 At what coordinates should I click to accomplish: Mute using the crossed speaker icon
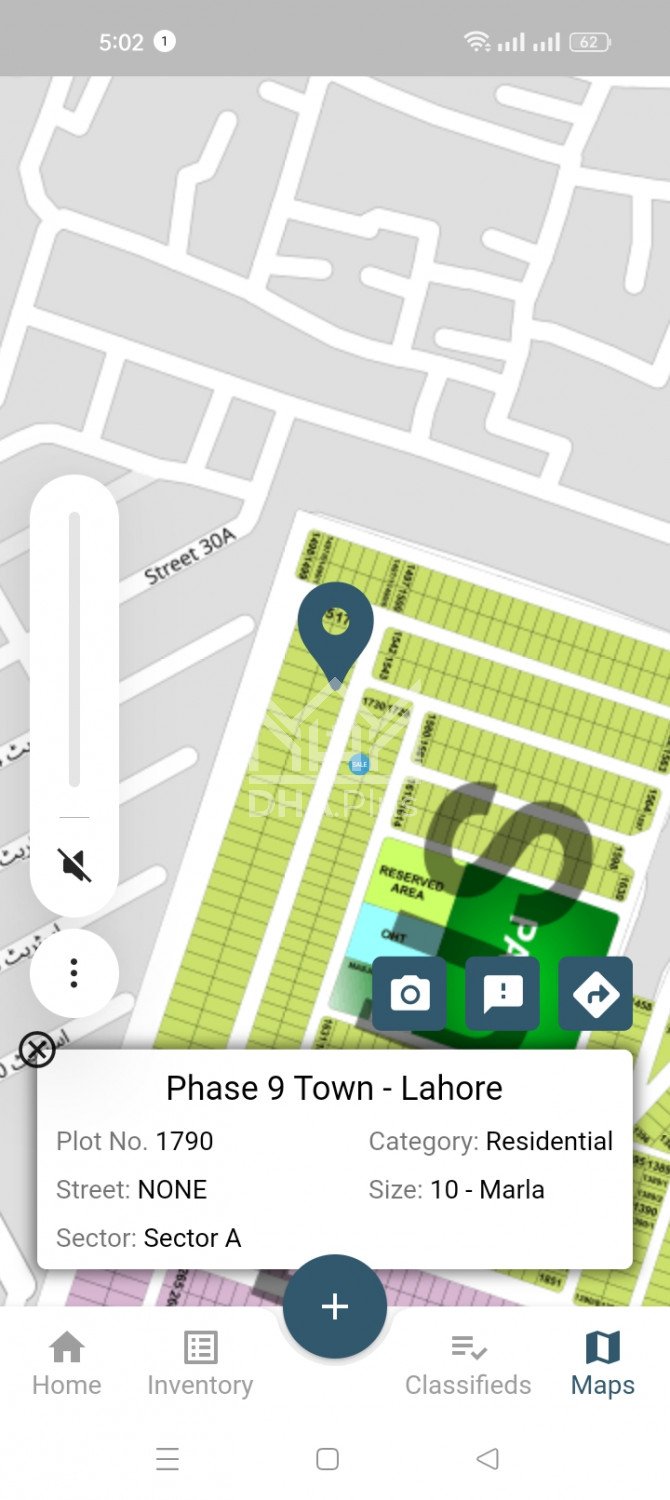[74, 865]
